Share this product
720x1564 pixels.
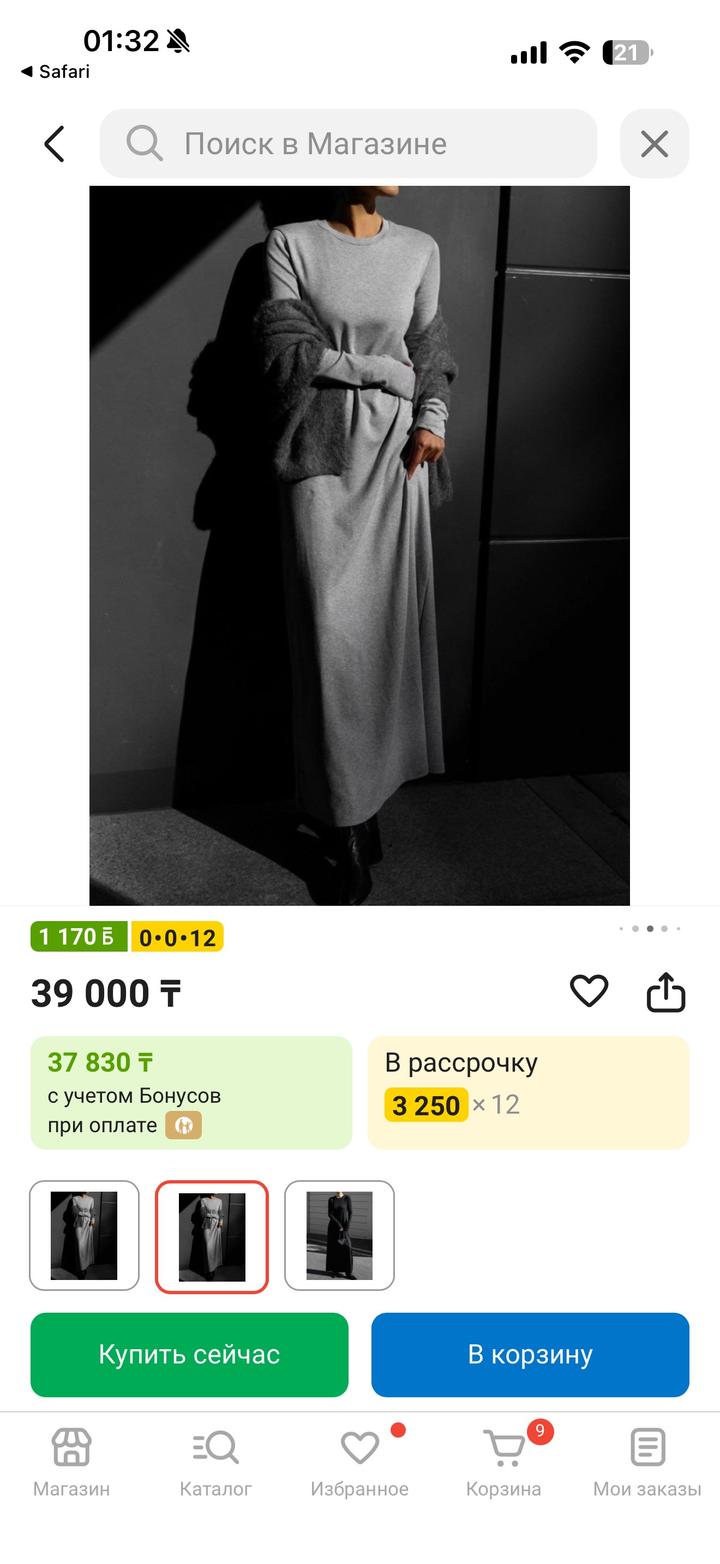pyautogui.click(x=665, y=993)
